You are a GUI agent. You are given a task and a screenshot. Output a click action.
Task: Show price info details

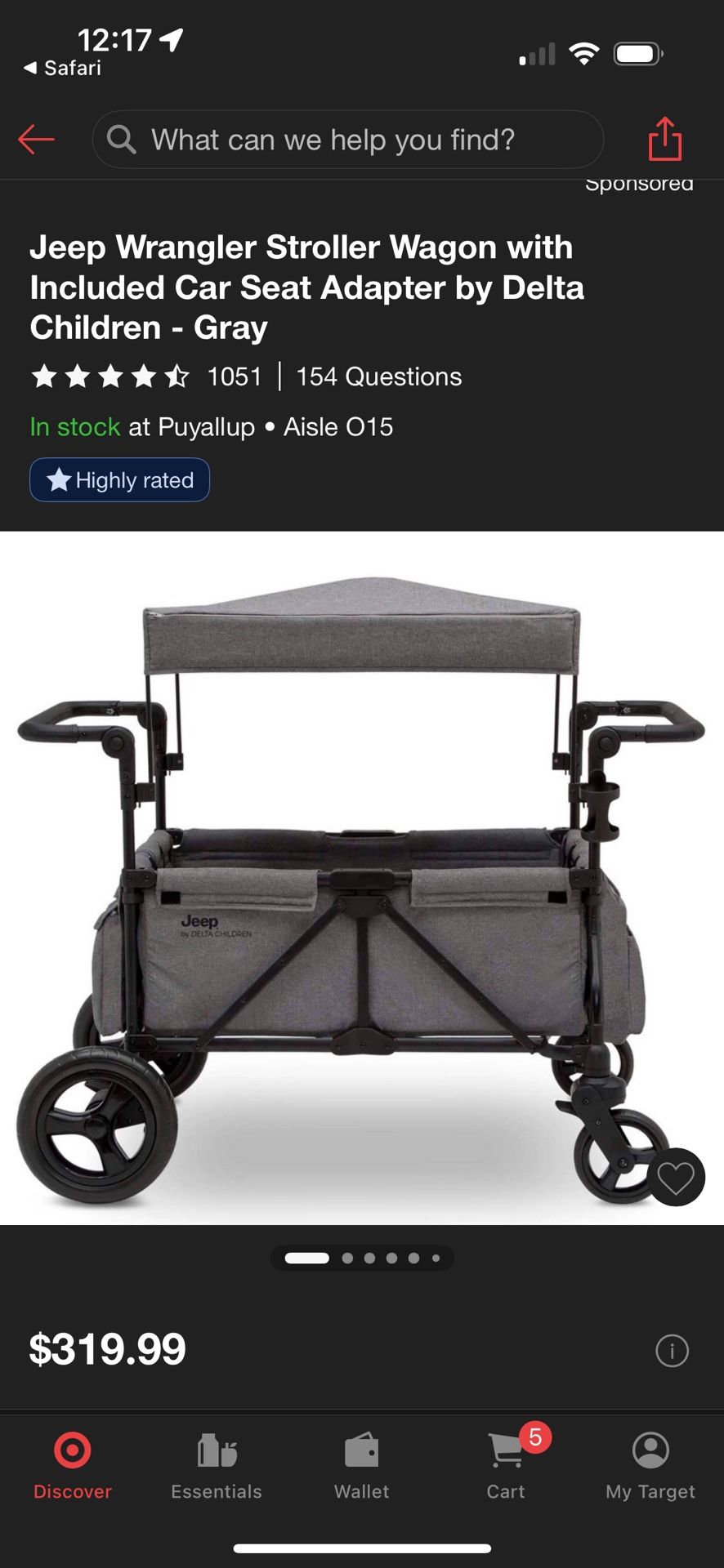pyautogui.click(x=672, y=1351)
